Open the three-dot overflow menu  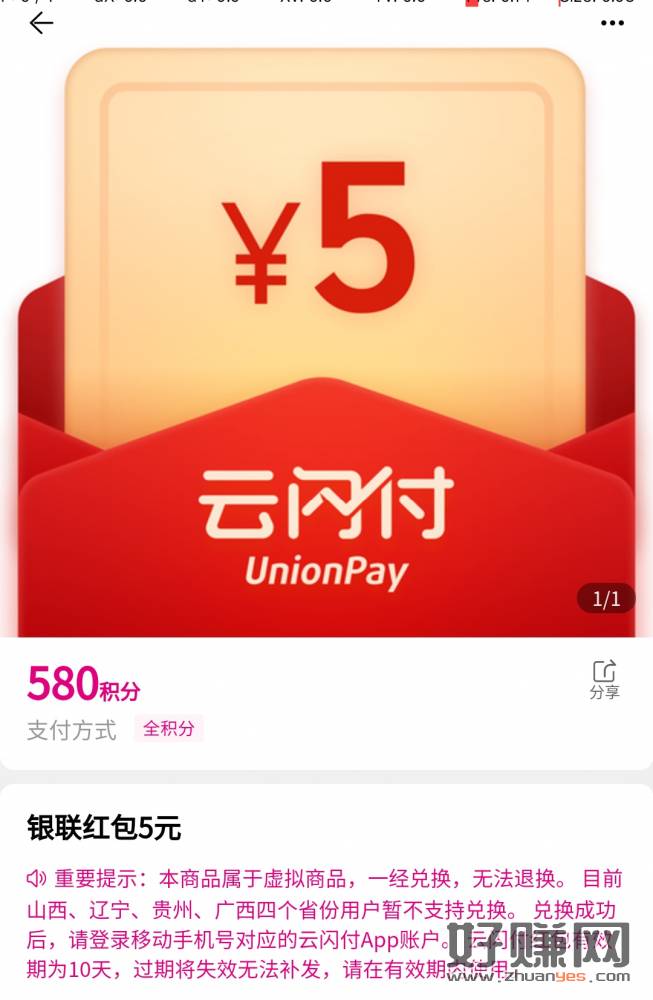[612, 23]
